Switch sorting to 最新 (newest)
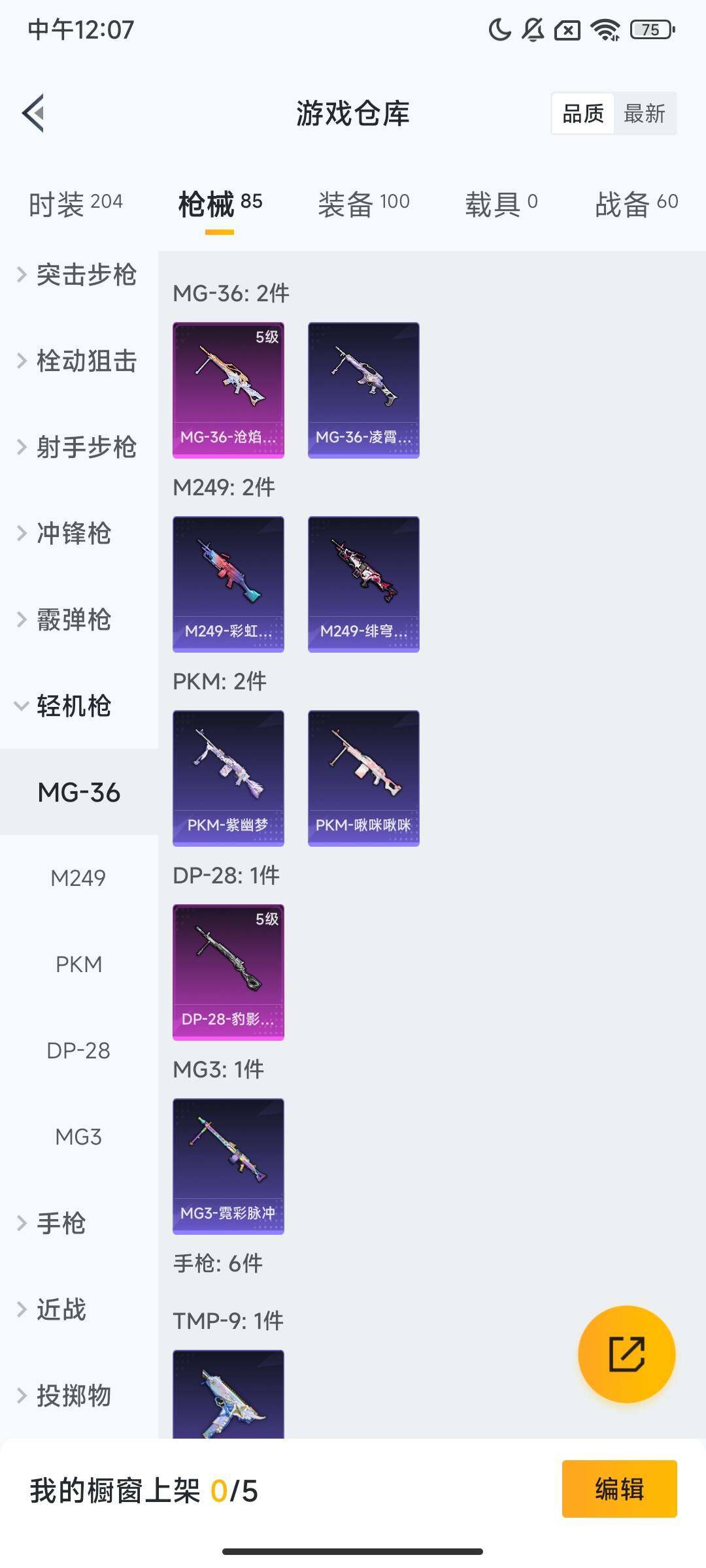The height and width of the screenshot is (1568, 706). pos(645,114)
